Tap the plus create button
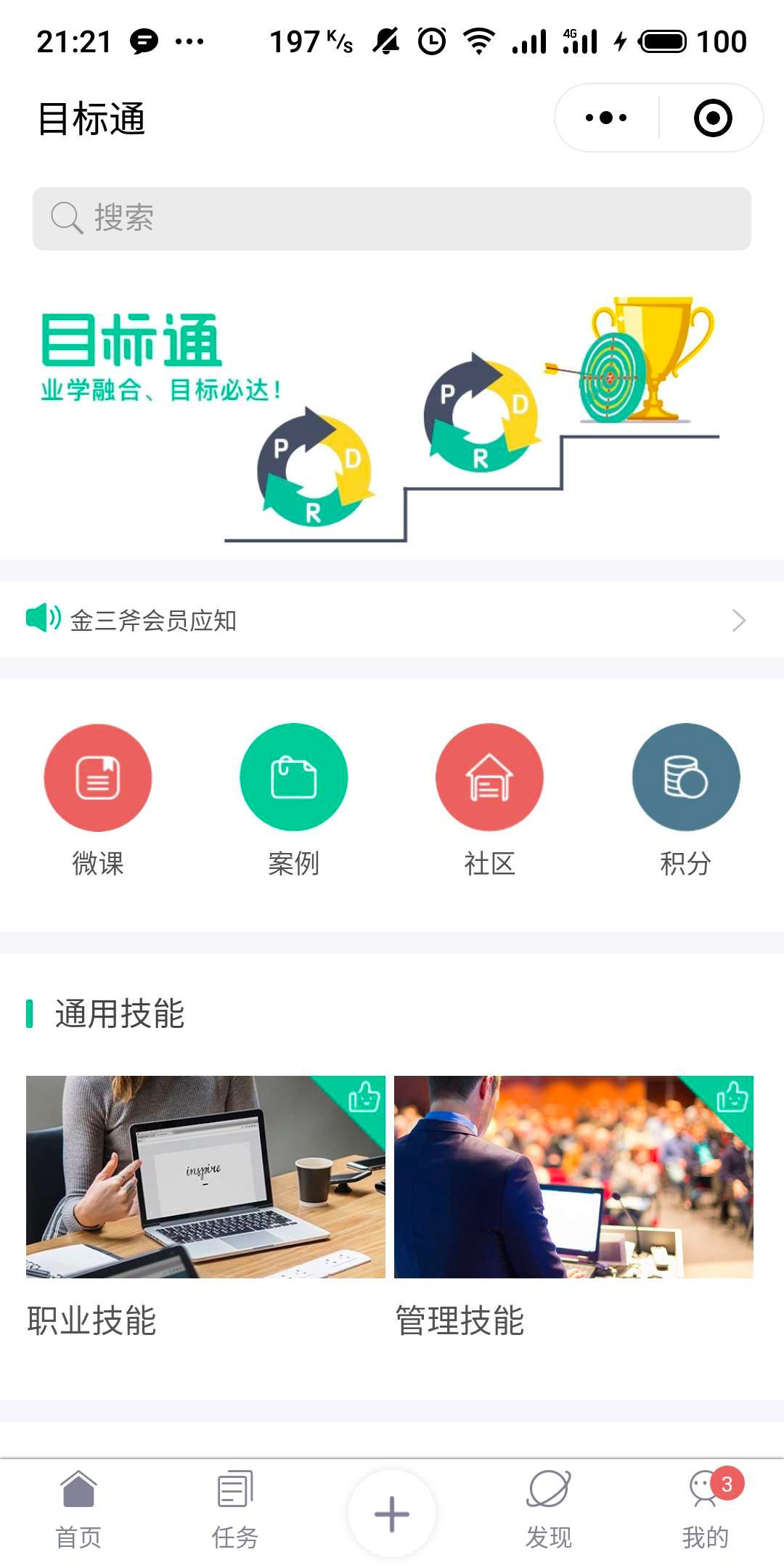Screen dimensions: 784x1568 coord(392,1514)
